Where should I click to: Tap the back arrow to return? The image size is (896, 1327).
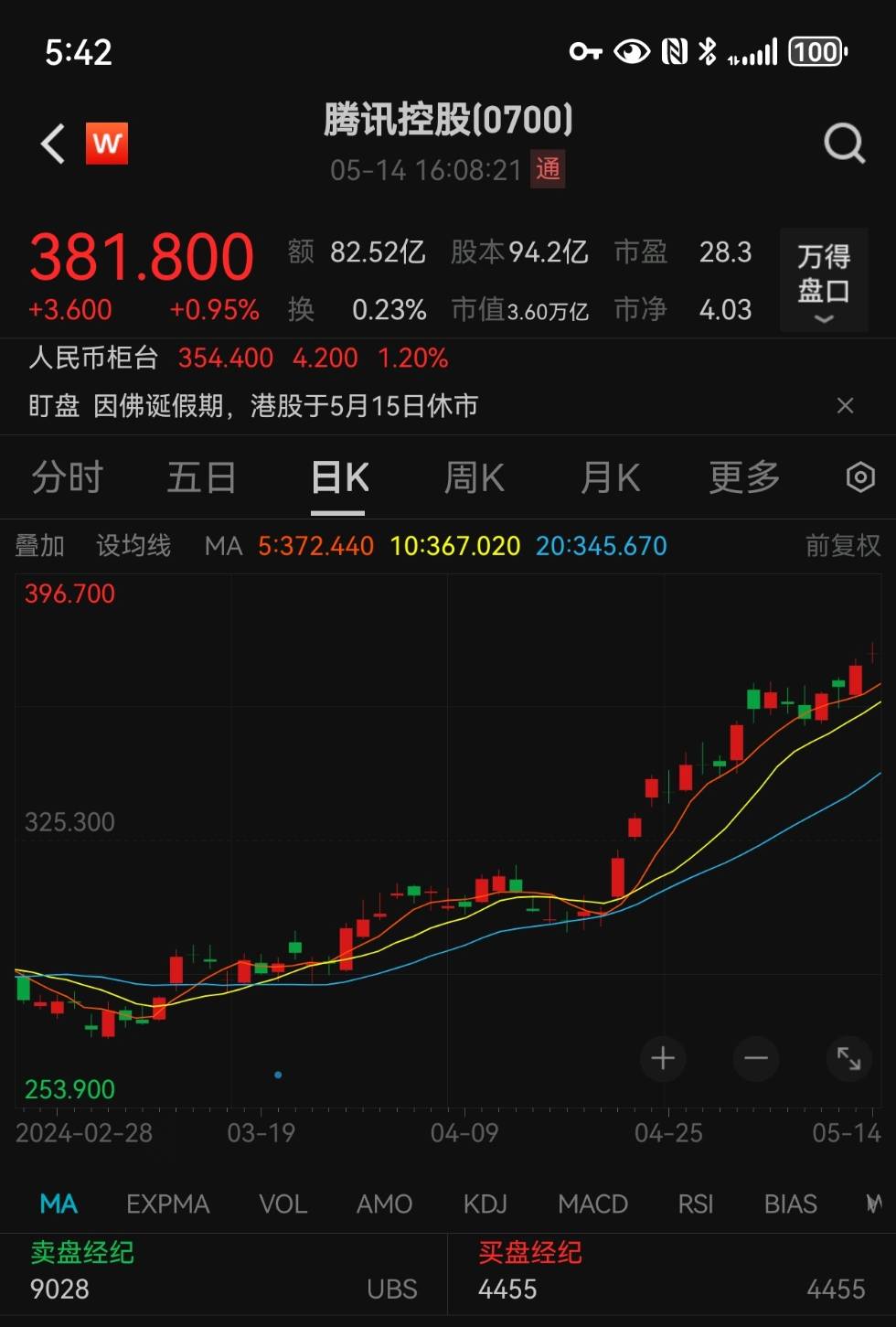pos(50,144)
